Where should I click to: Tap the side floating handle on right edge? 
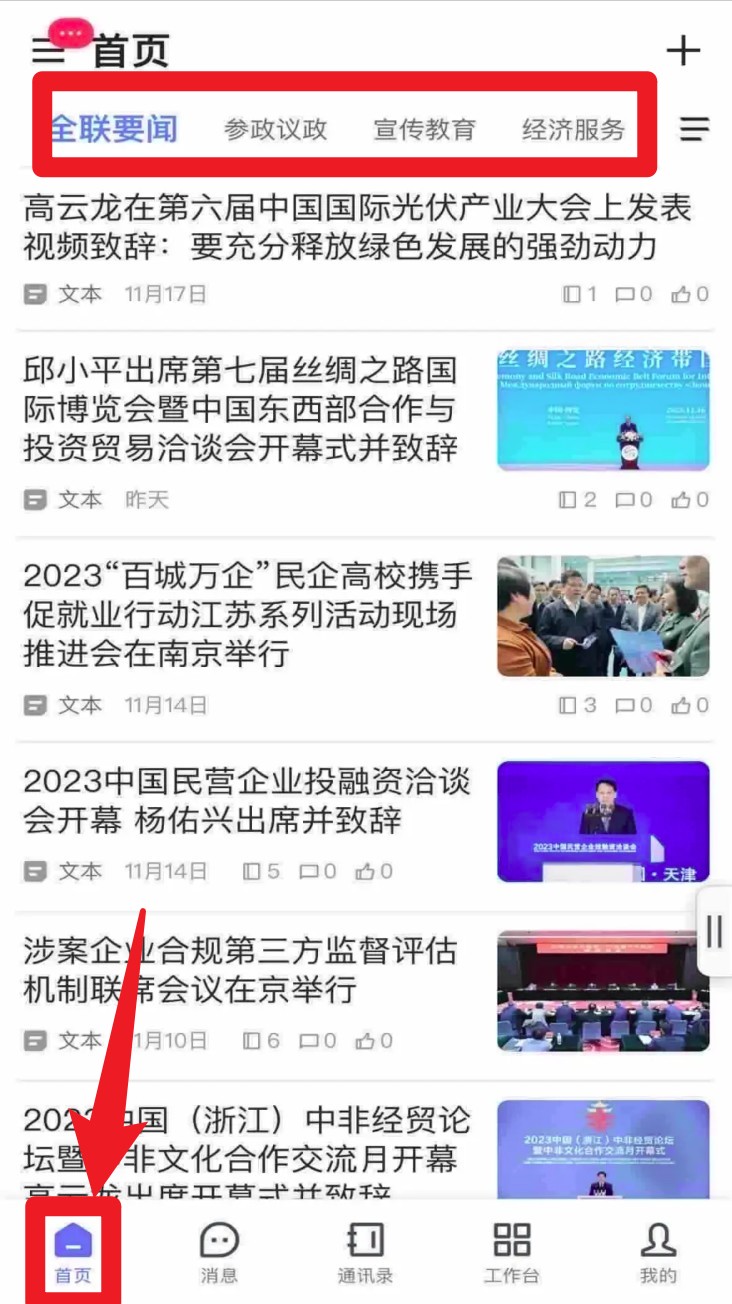click(714, 931)
